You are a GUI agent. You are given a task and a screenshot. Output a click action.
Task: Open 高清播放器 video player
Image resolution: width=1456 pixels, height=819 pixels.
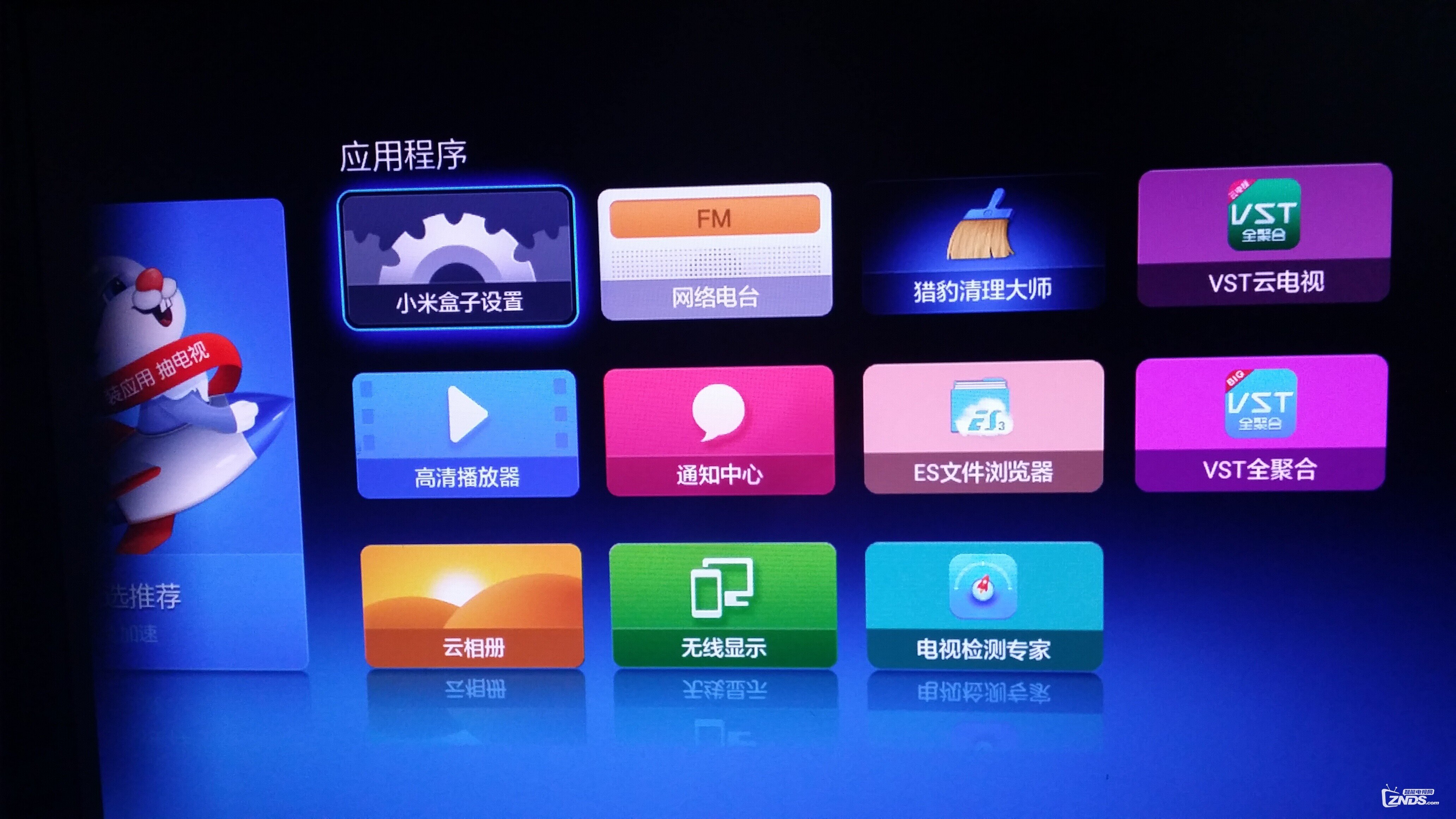(x=467, y=434)
